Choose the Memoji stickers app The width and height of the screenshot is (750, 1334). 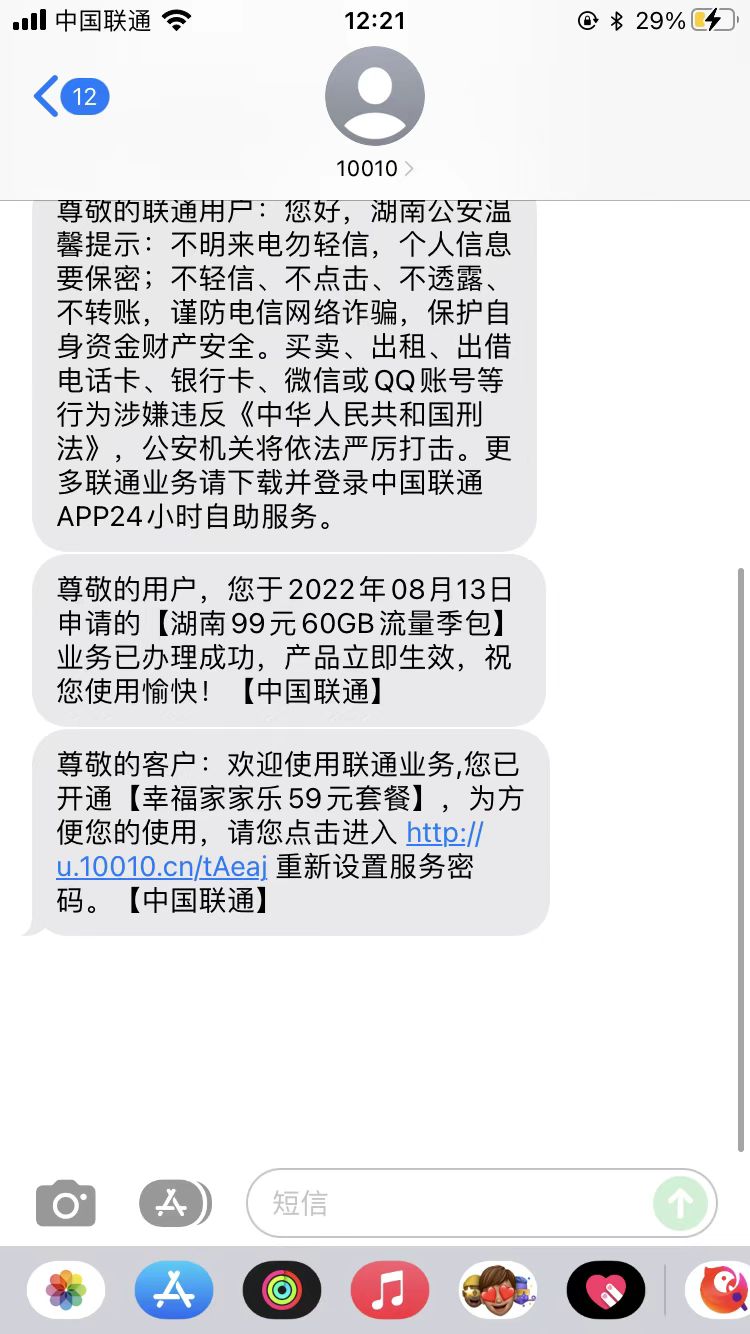pyautogui.click(x=498, y=1290)
